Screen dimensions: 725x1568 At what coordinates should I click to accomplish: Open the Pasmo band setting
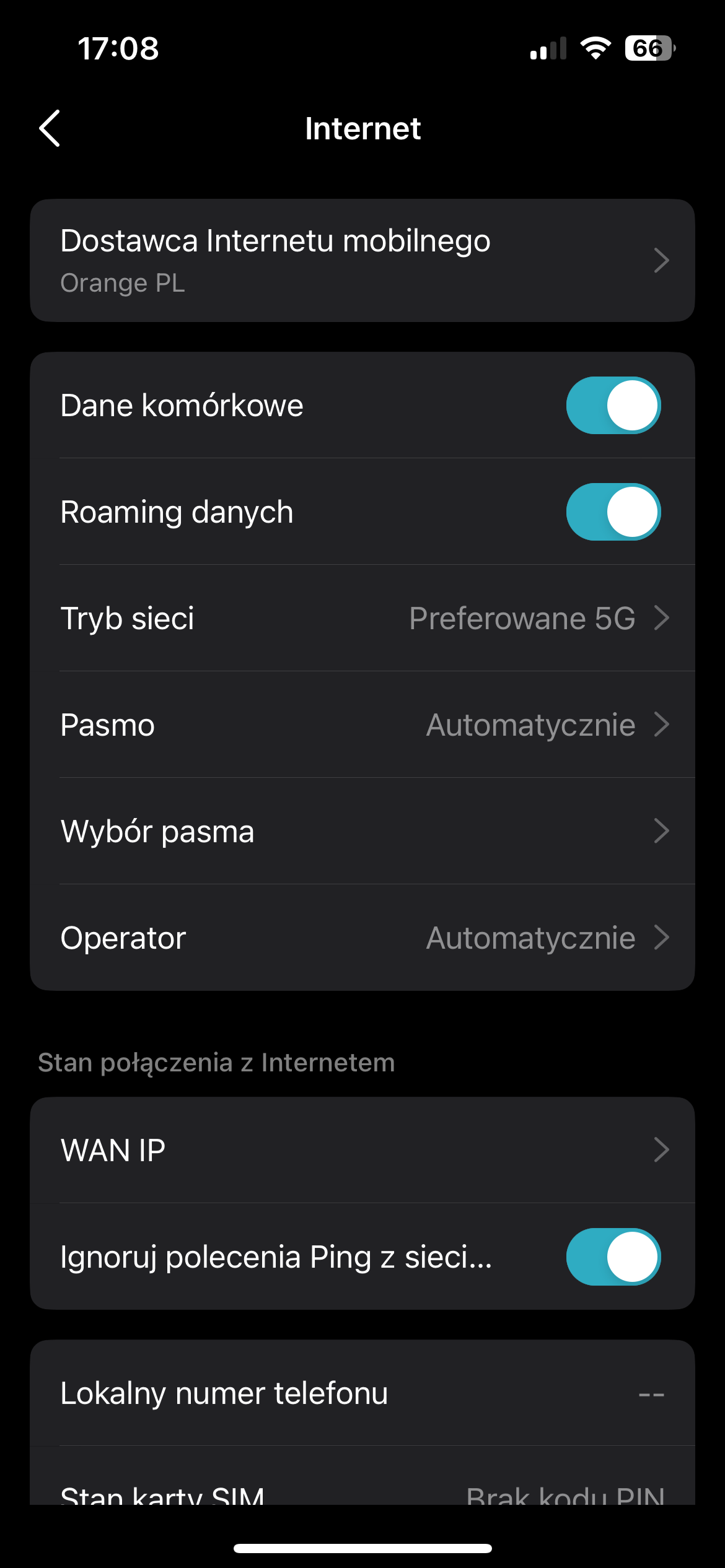pos(362,725)
